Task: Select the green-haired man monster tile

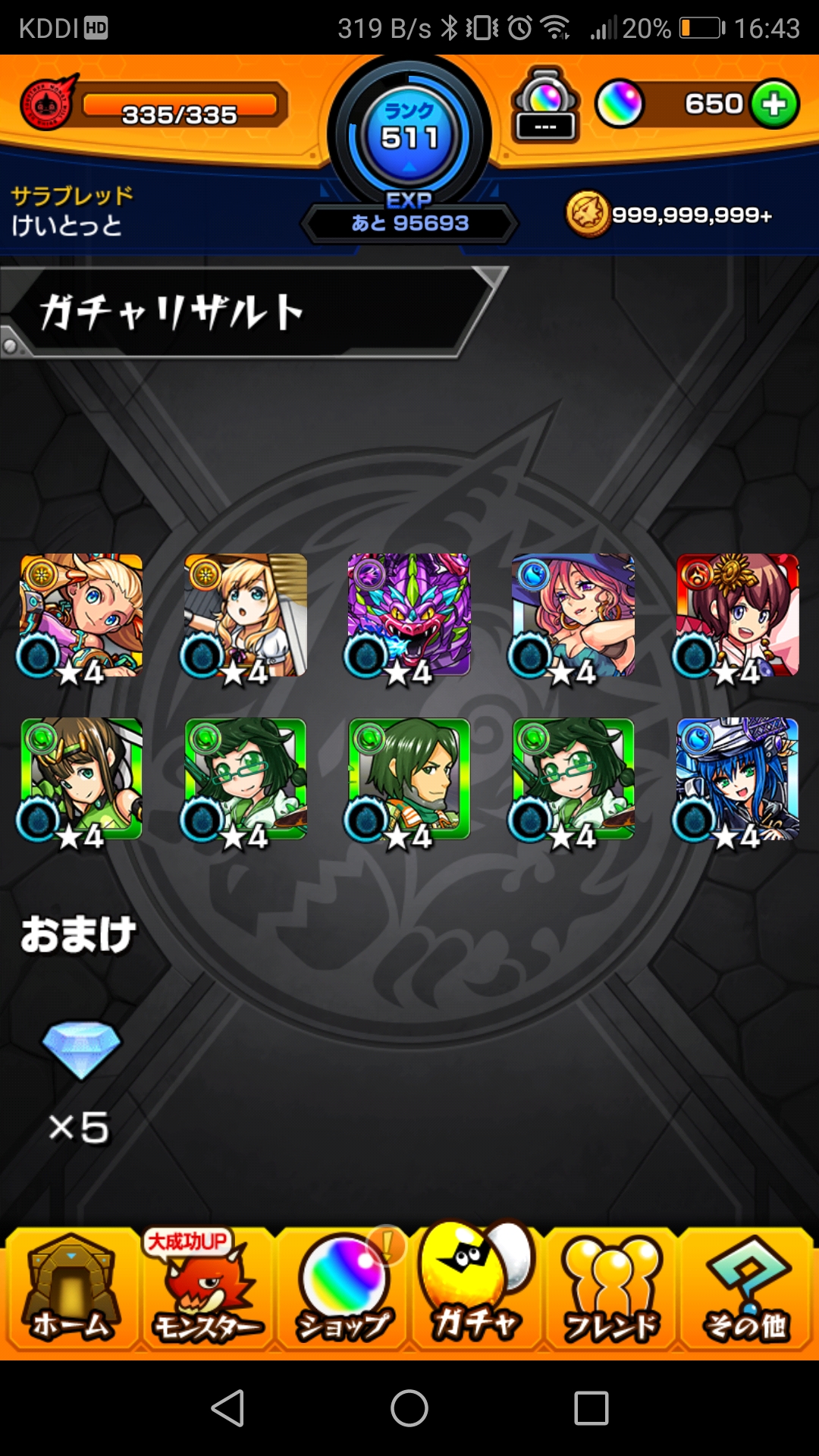Action: coord(408,780)
